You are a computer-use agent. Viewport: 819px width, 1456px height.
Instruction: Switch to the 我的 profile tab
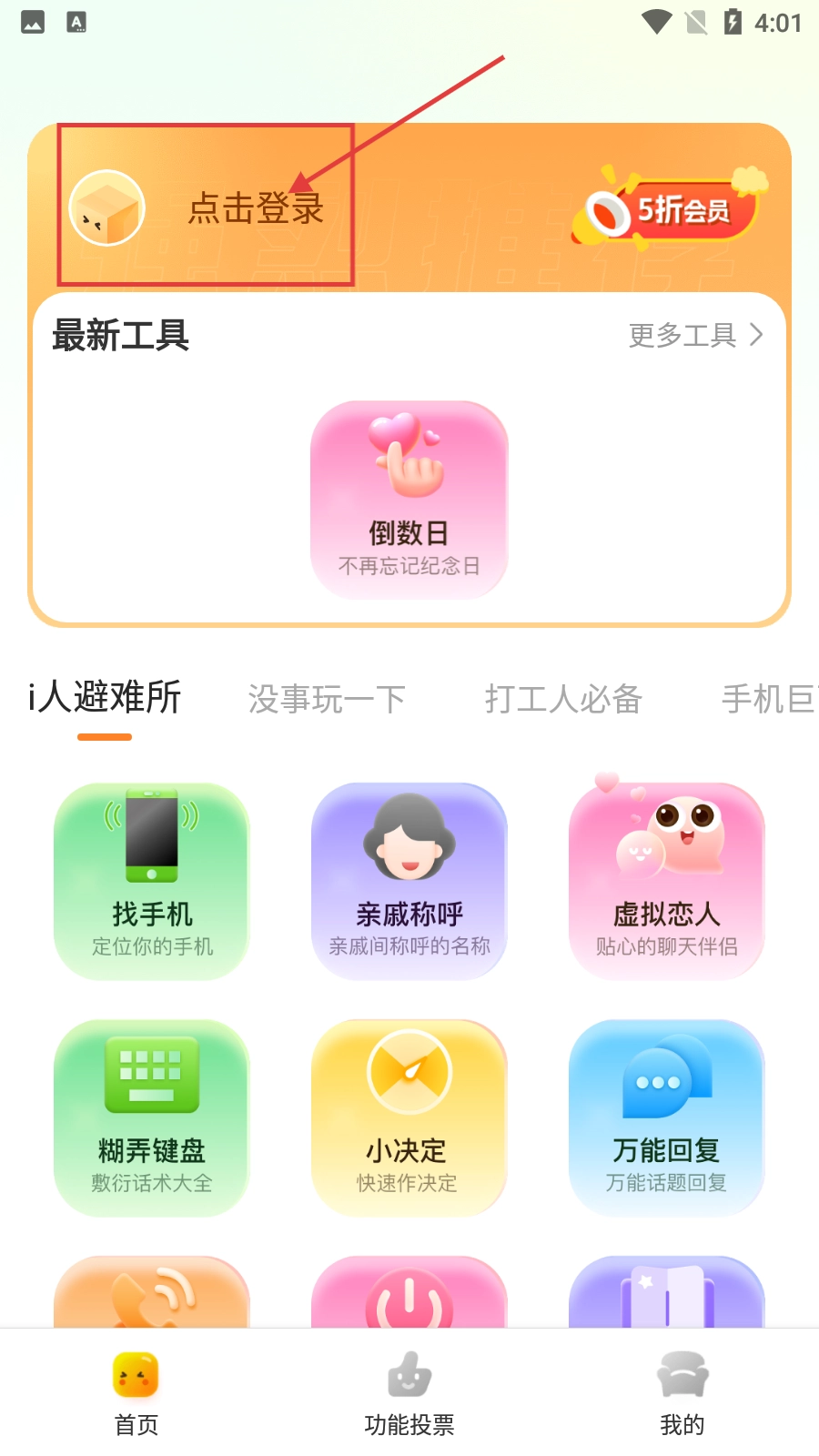682,1394
